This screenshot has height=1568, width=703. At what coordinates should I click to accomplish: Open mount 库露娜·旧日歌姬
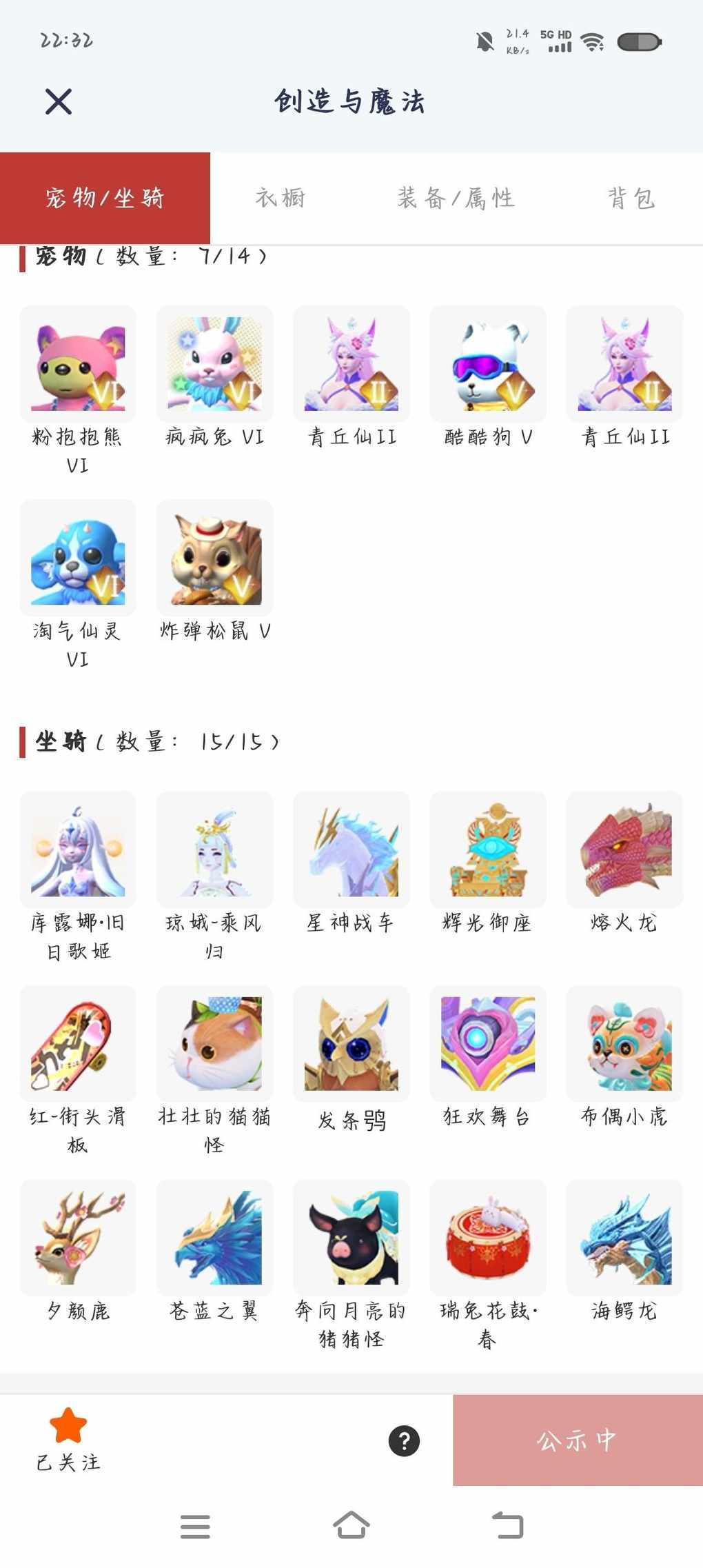[x=78, y=850]
